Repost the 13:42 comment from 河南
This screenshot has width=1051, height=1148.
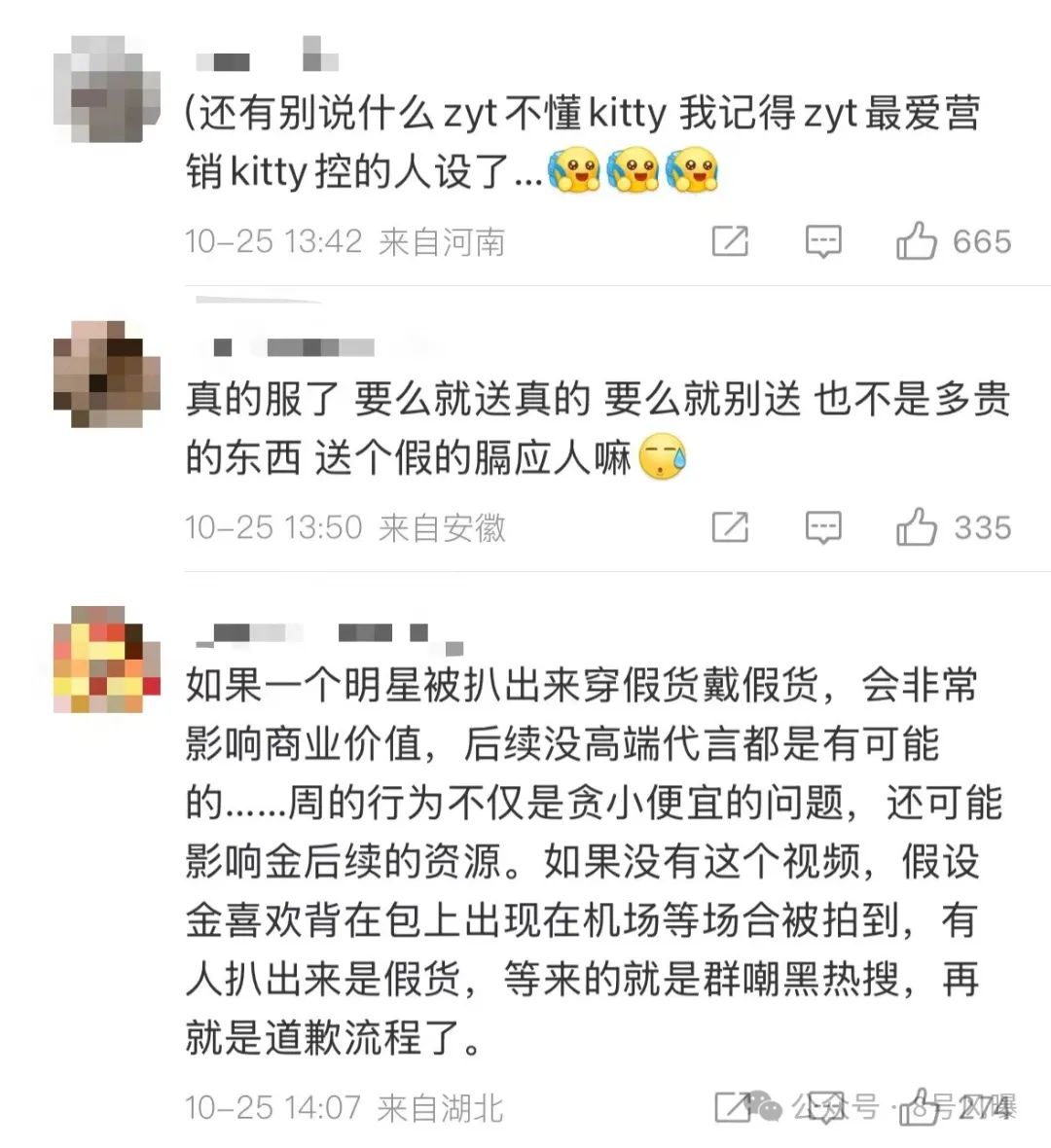click(x=730, y=240)
